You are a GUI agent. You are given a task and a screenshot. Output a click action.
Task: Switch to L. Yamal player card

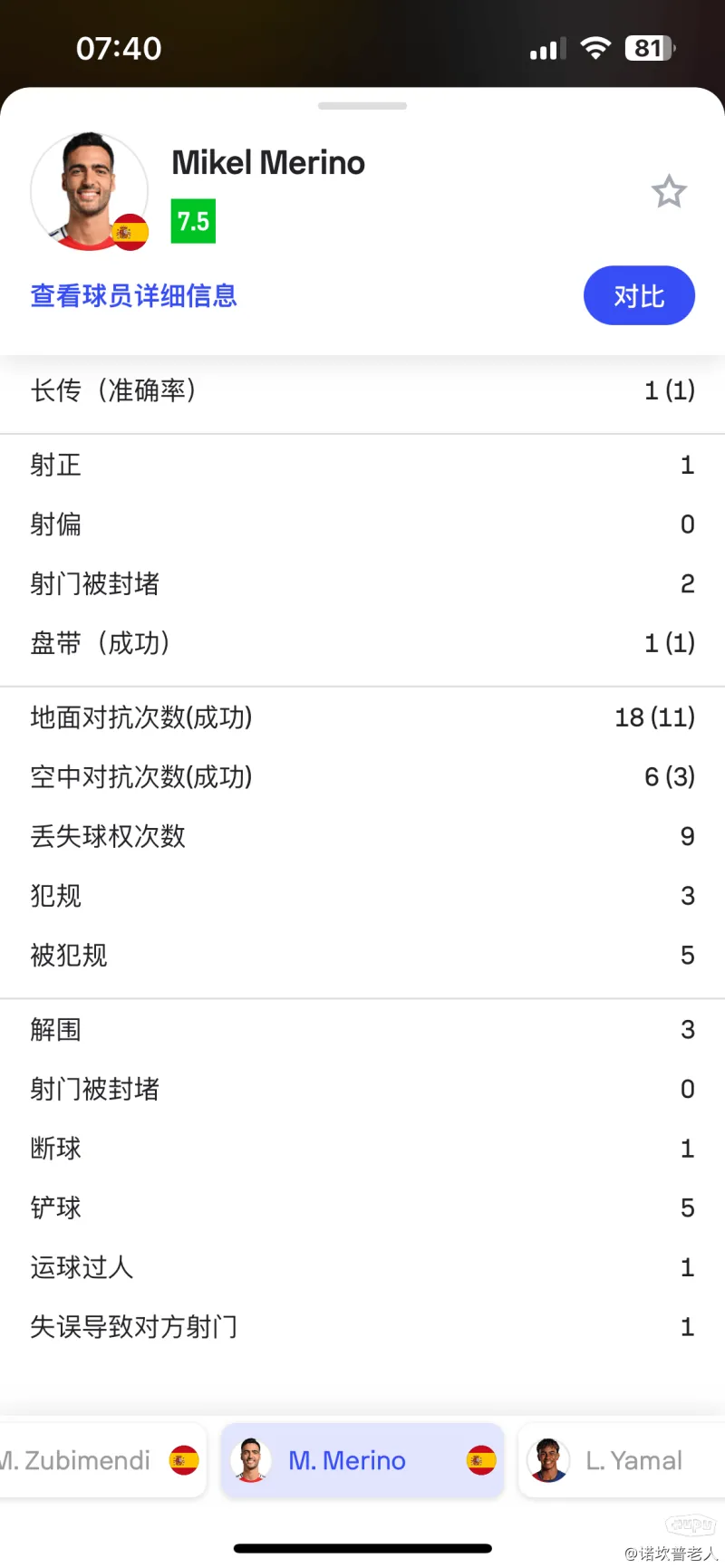click(x=622, y=1459)
